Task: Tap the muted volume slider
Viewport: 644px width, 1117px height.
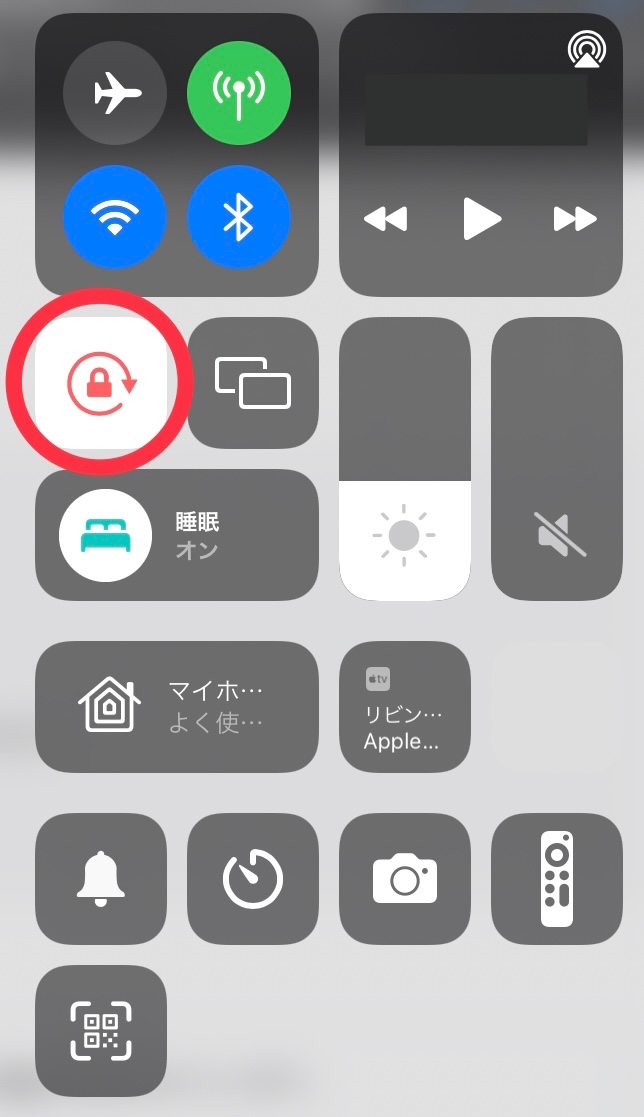Action: (x=557, y=460)
